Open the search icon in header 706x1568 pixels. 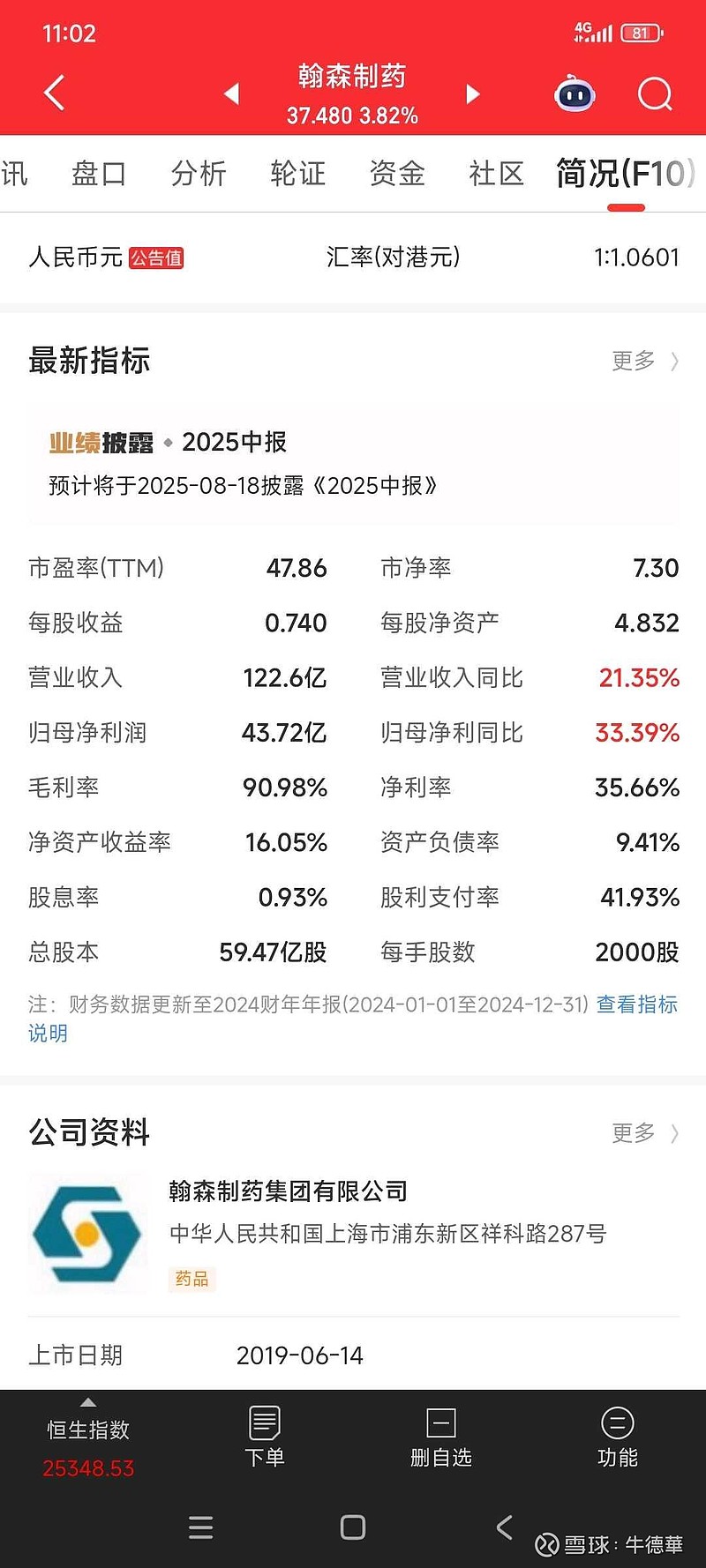[x=655, y=93]
